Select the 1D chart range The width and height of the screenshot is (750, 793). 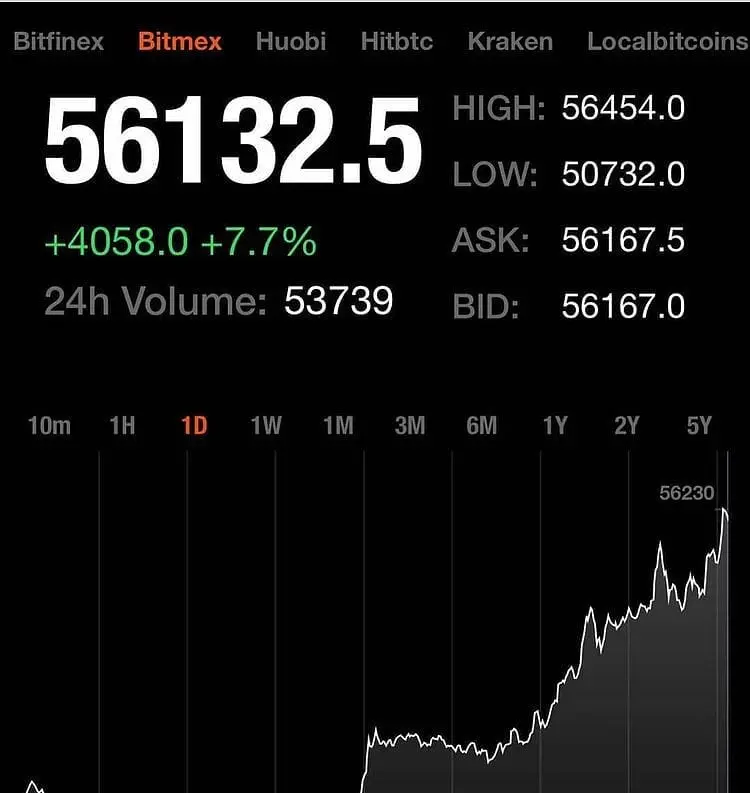click(194, 425)
